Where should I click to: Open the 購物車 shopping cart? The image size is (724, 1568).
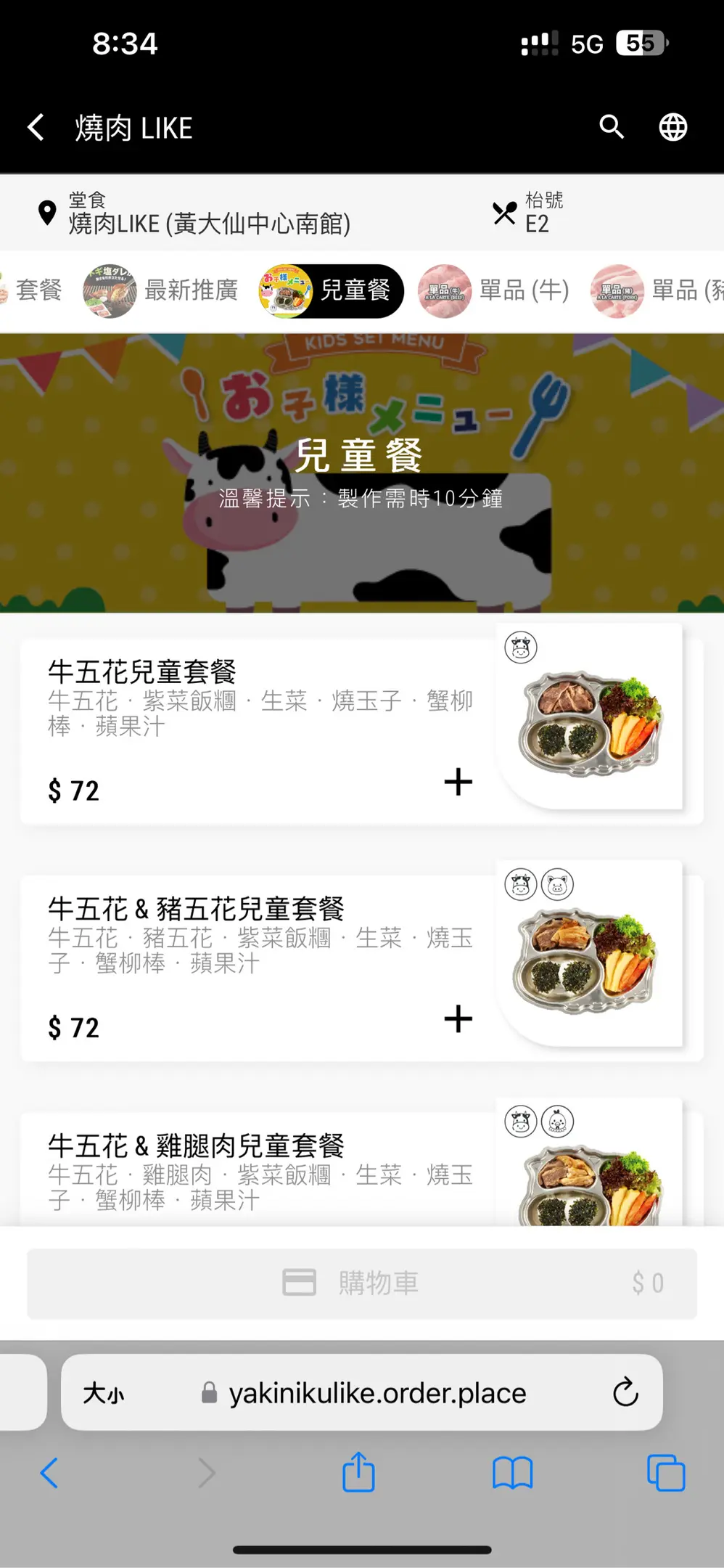pos(361,1283)
